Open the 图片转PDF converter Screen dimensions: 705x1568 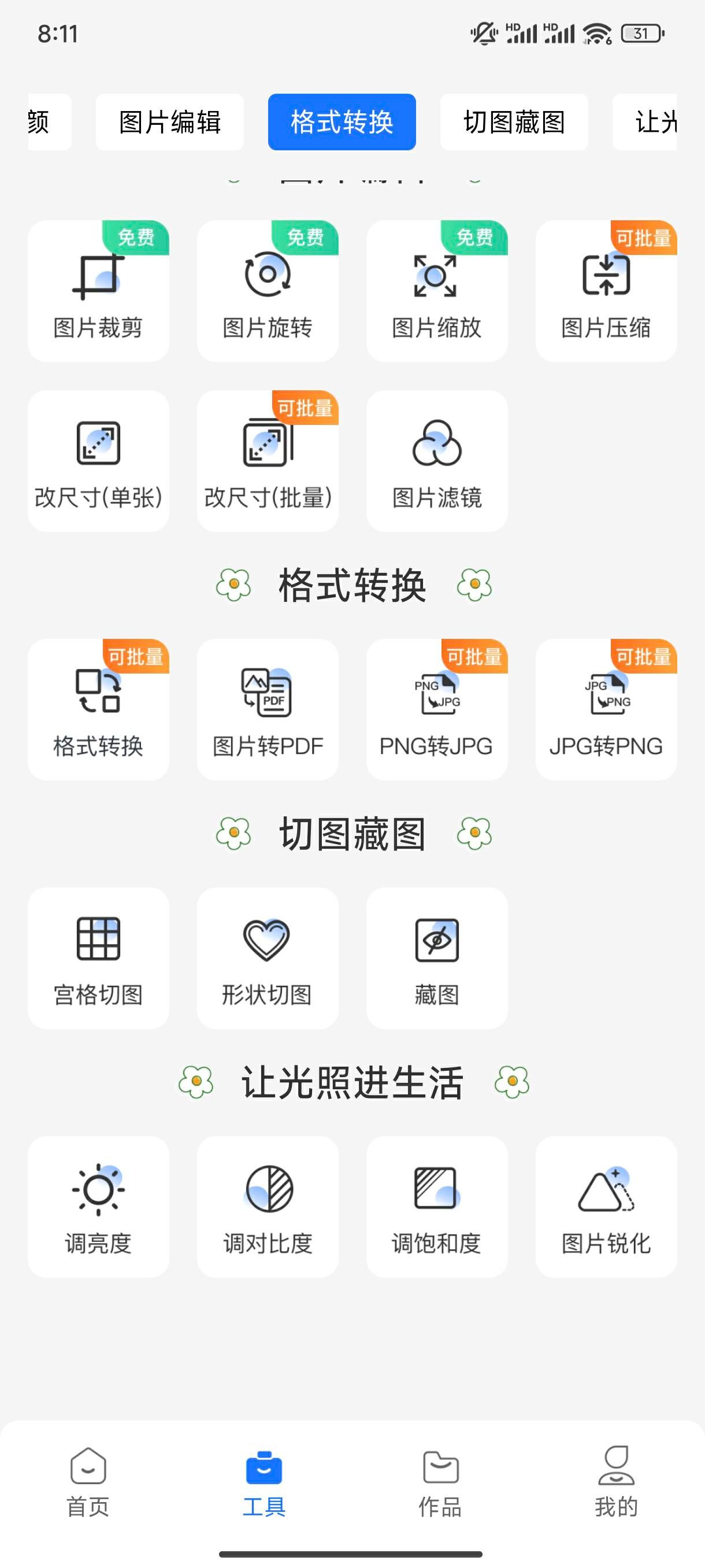pyautogui.click(x=268, y=710)
